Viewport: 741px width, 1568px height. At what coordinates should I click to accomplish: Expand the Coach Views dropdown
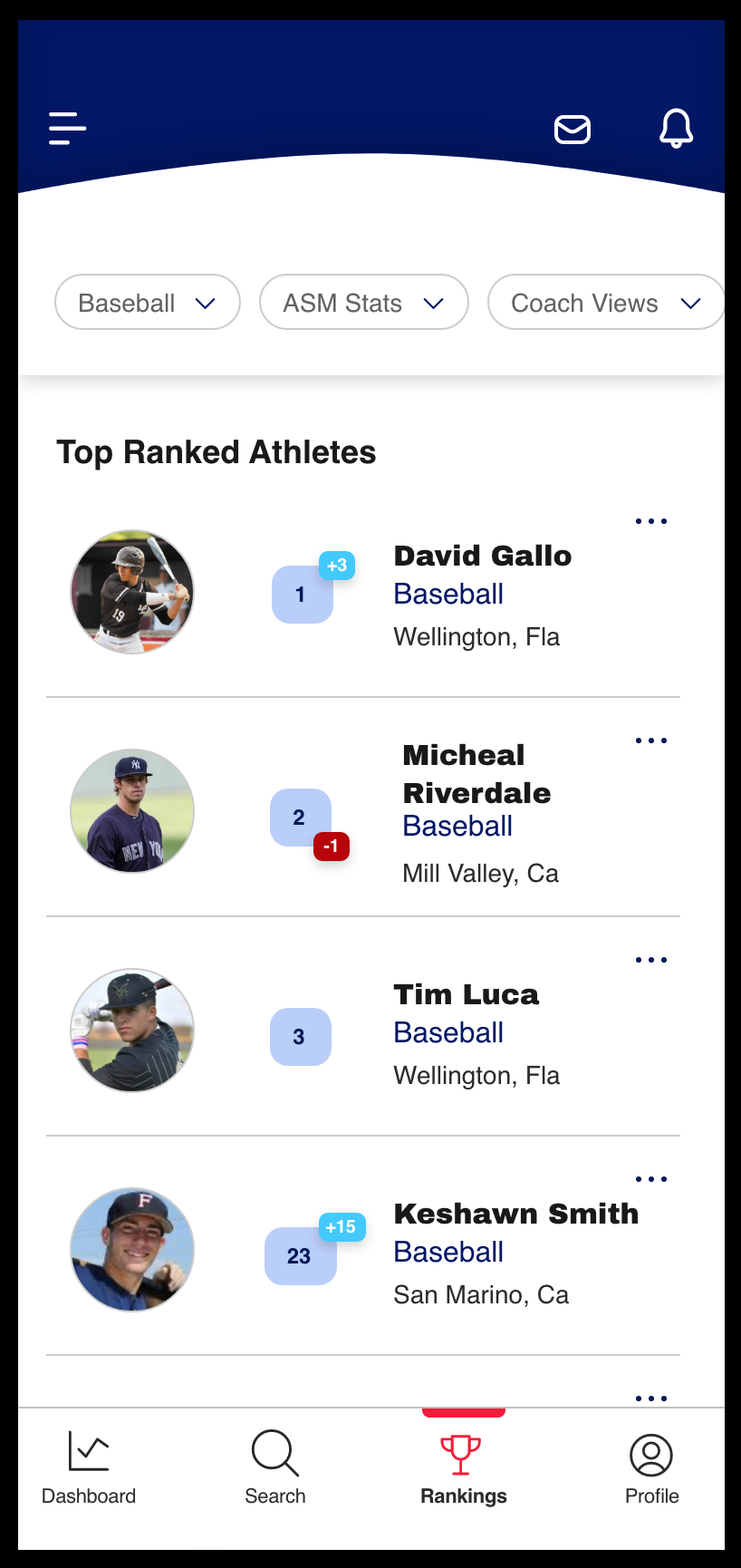click(x=605, y=303)
